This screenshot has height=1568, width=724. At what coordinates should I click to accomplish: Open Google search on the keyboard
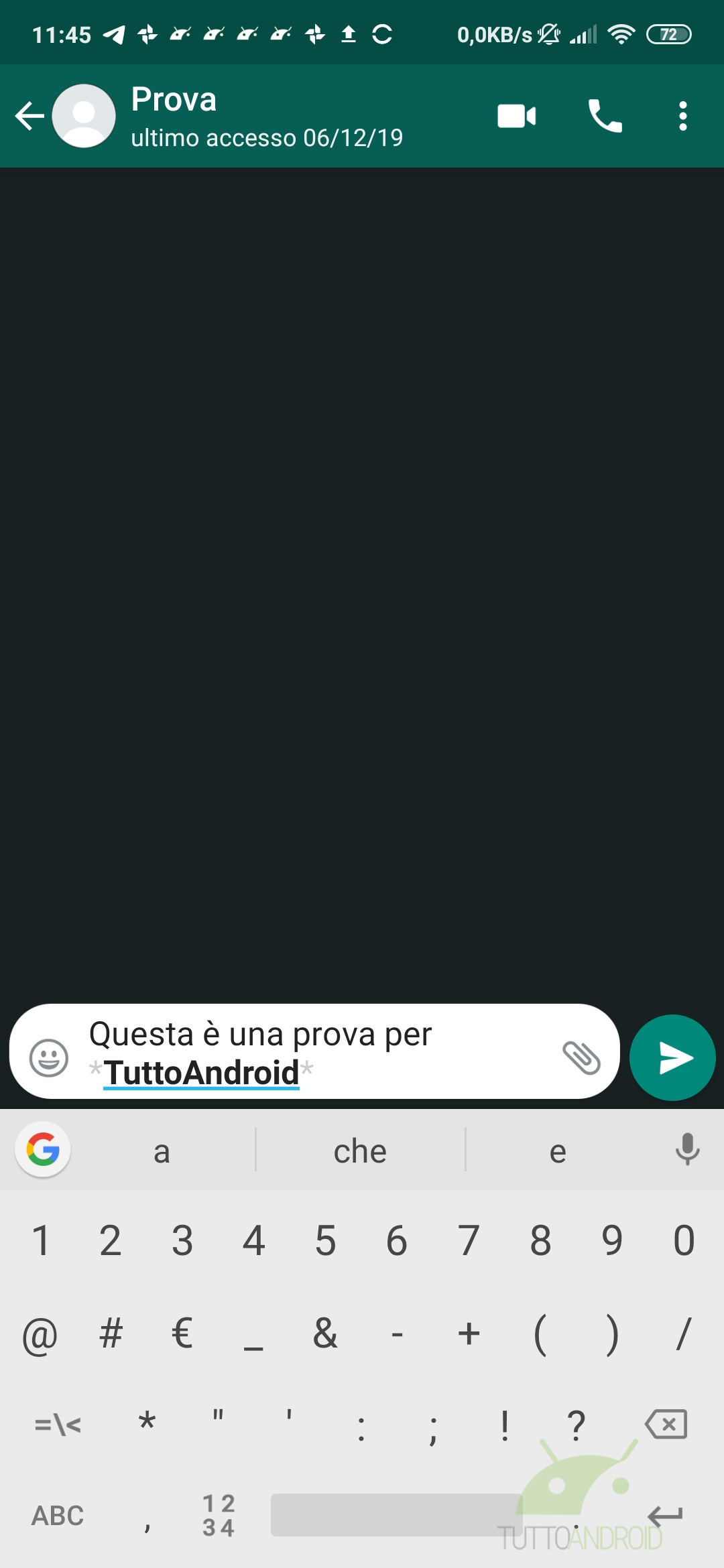coord(43,1150)
